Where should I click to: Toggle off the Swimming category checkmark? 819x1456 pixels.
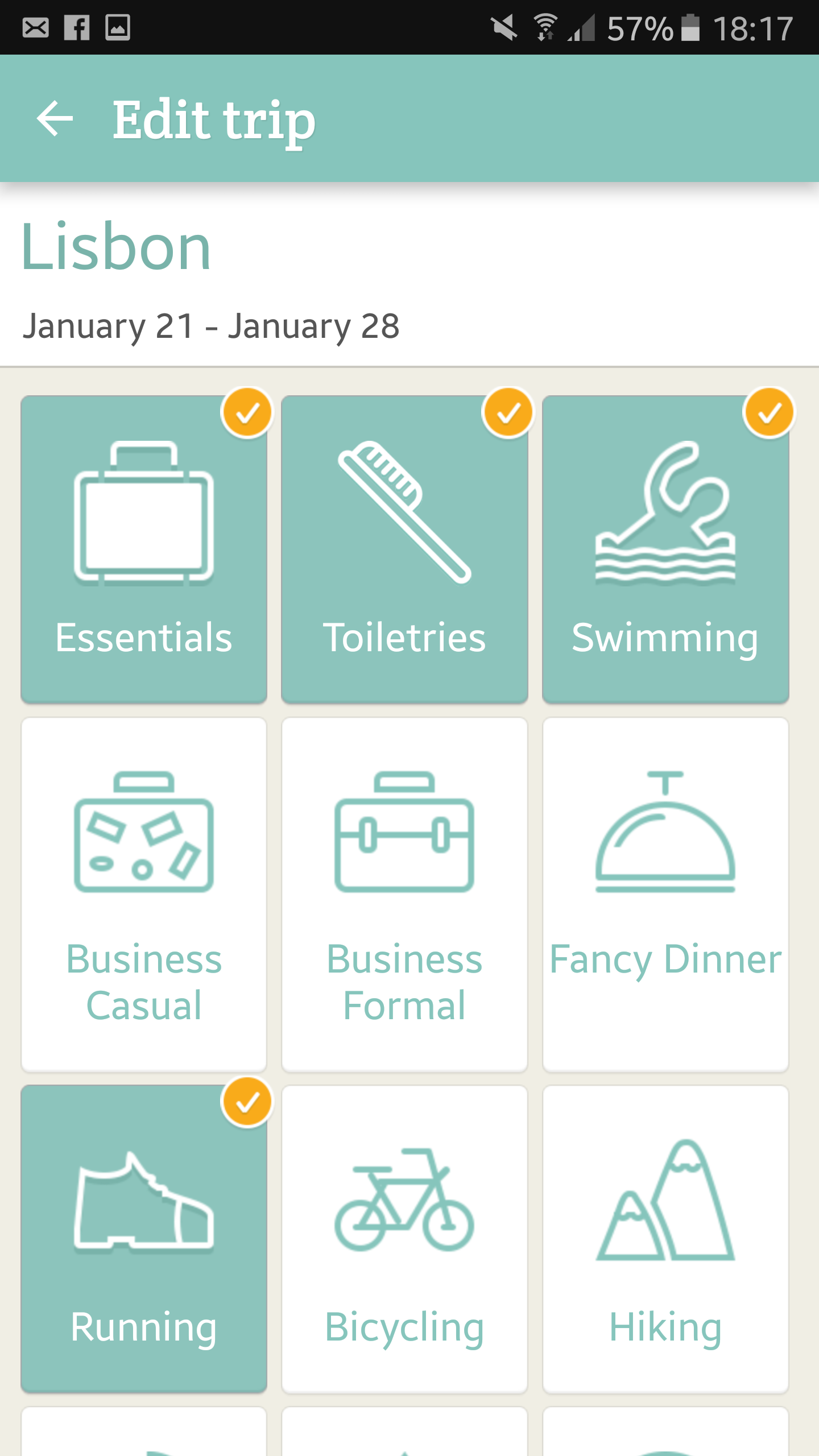[769, 414]
